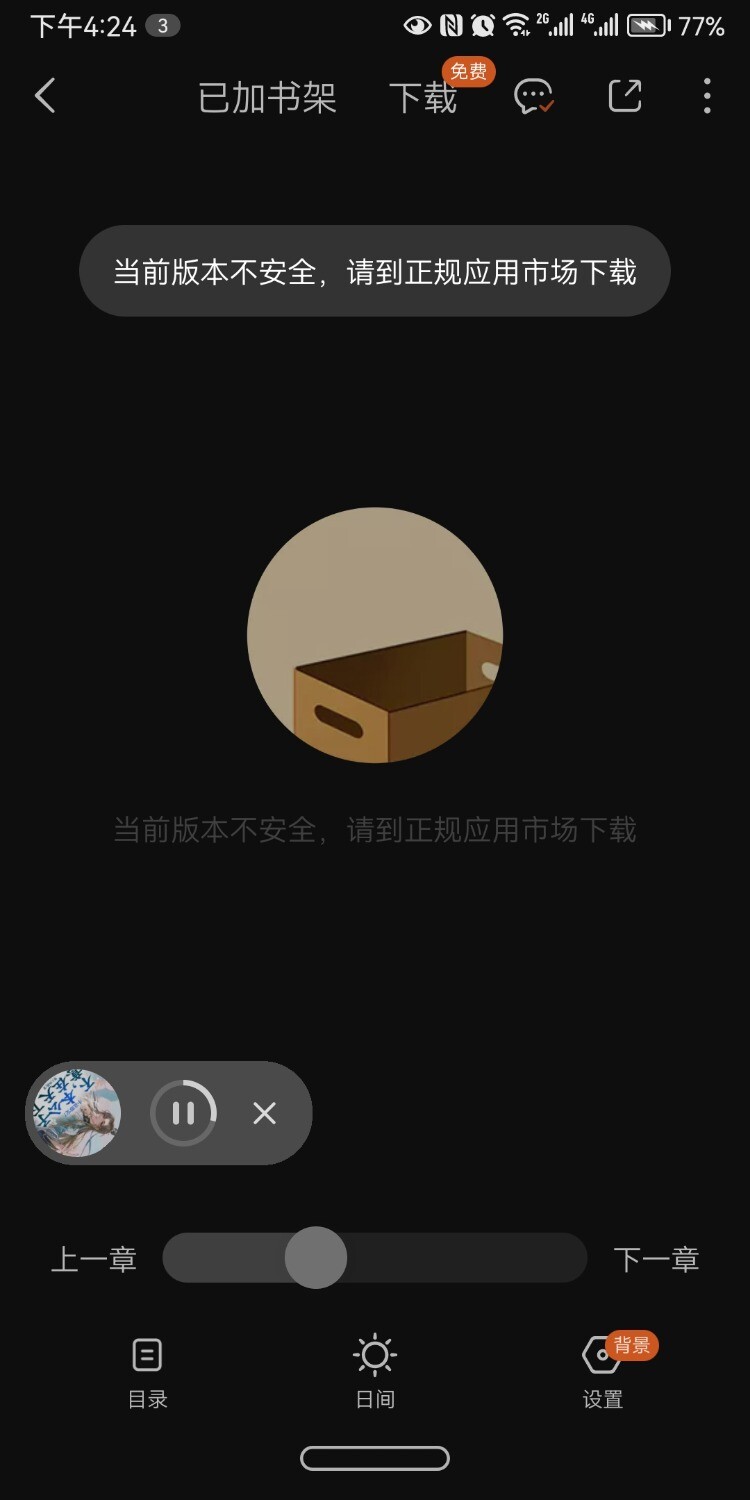
Task: Open the 设置 reading settings
Action: 603,1373
